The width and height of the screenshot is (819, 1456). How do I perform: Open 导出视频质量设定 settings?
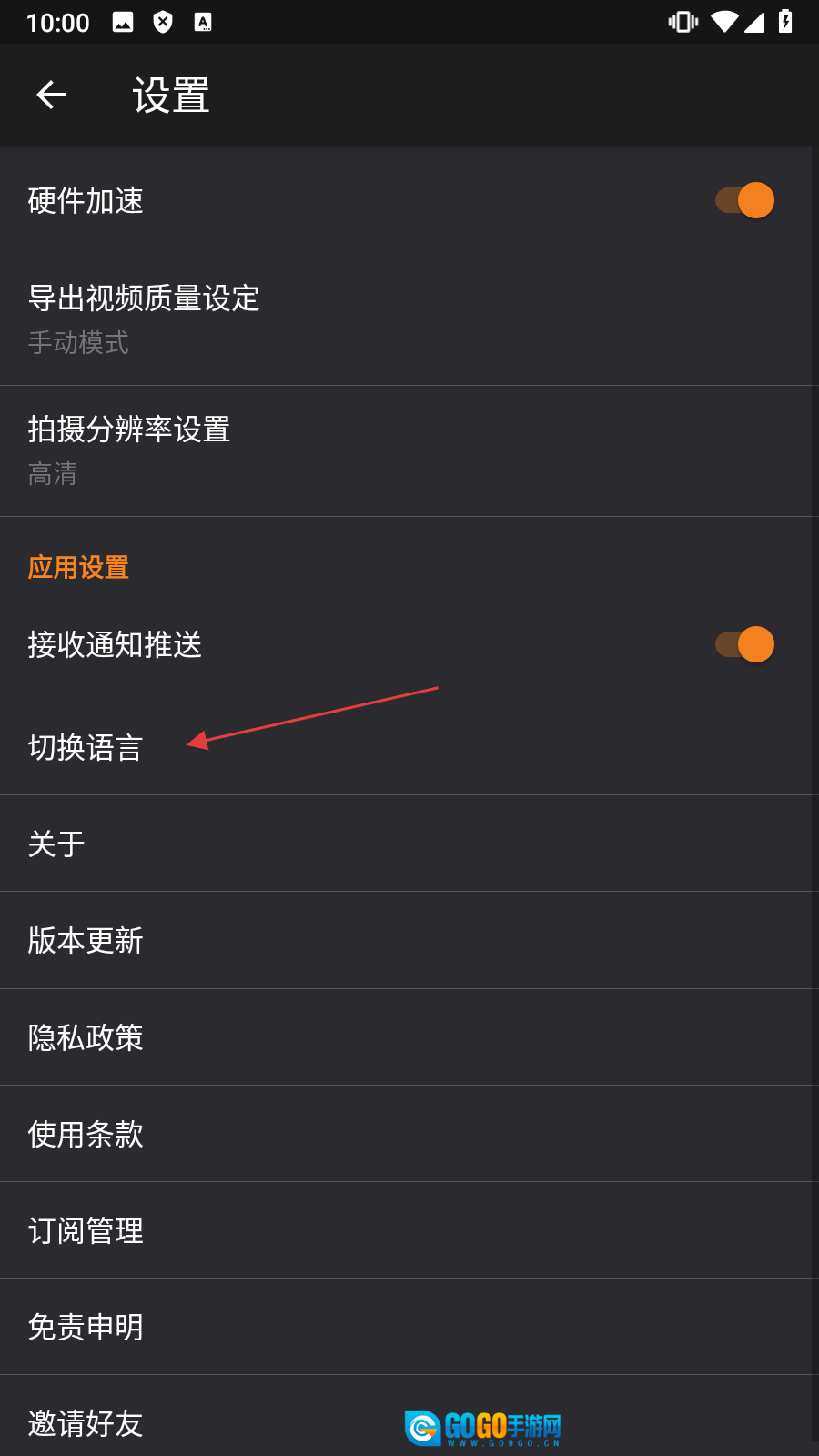point(409,319)
